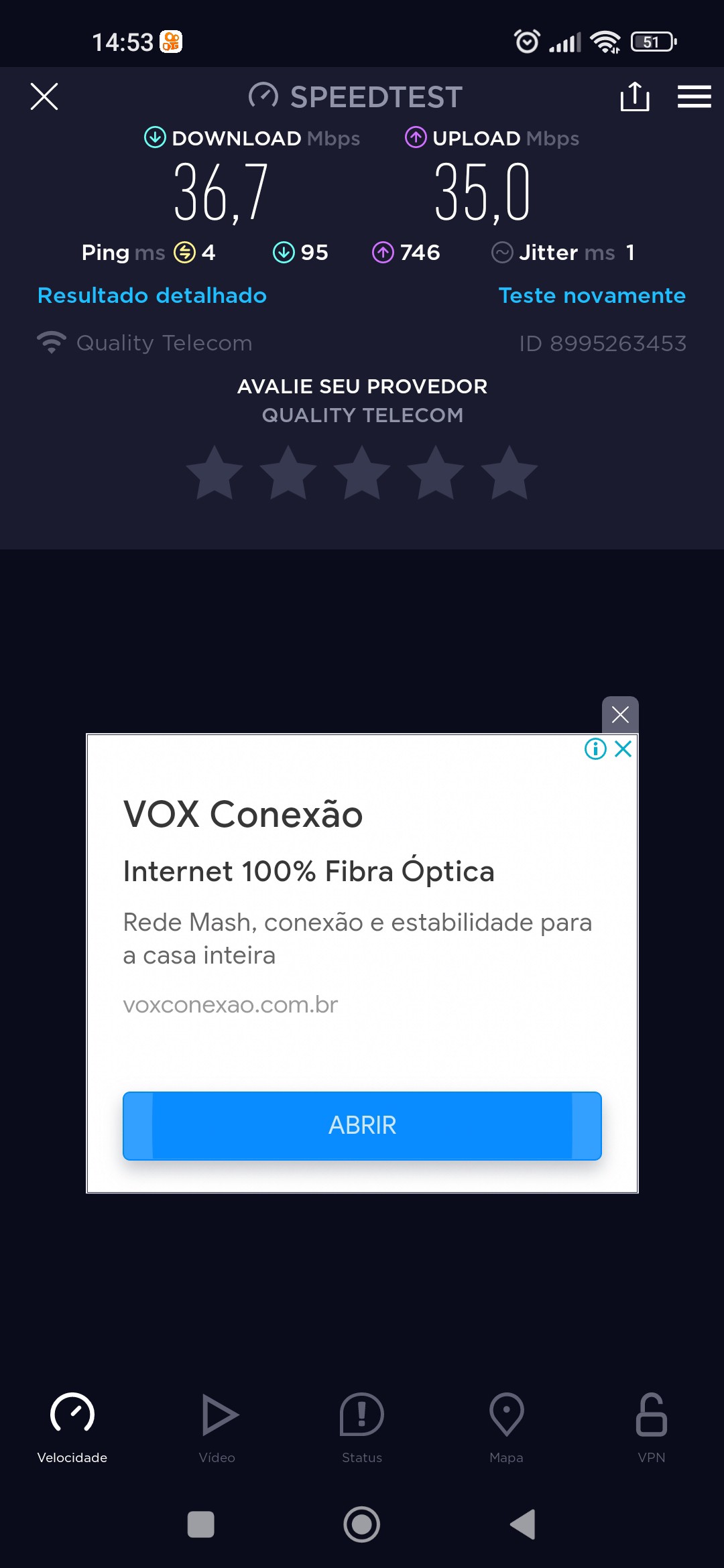Close the speed test results
Screen dimensions: 724x1568
tap(44, 96)
